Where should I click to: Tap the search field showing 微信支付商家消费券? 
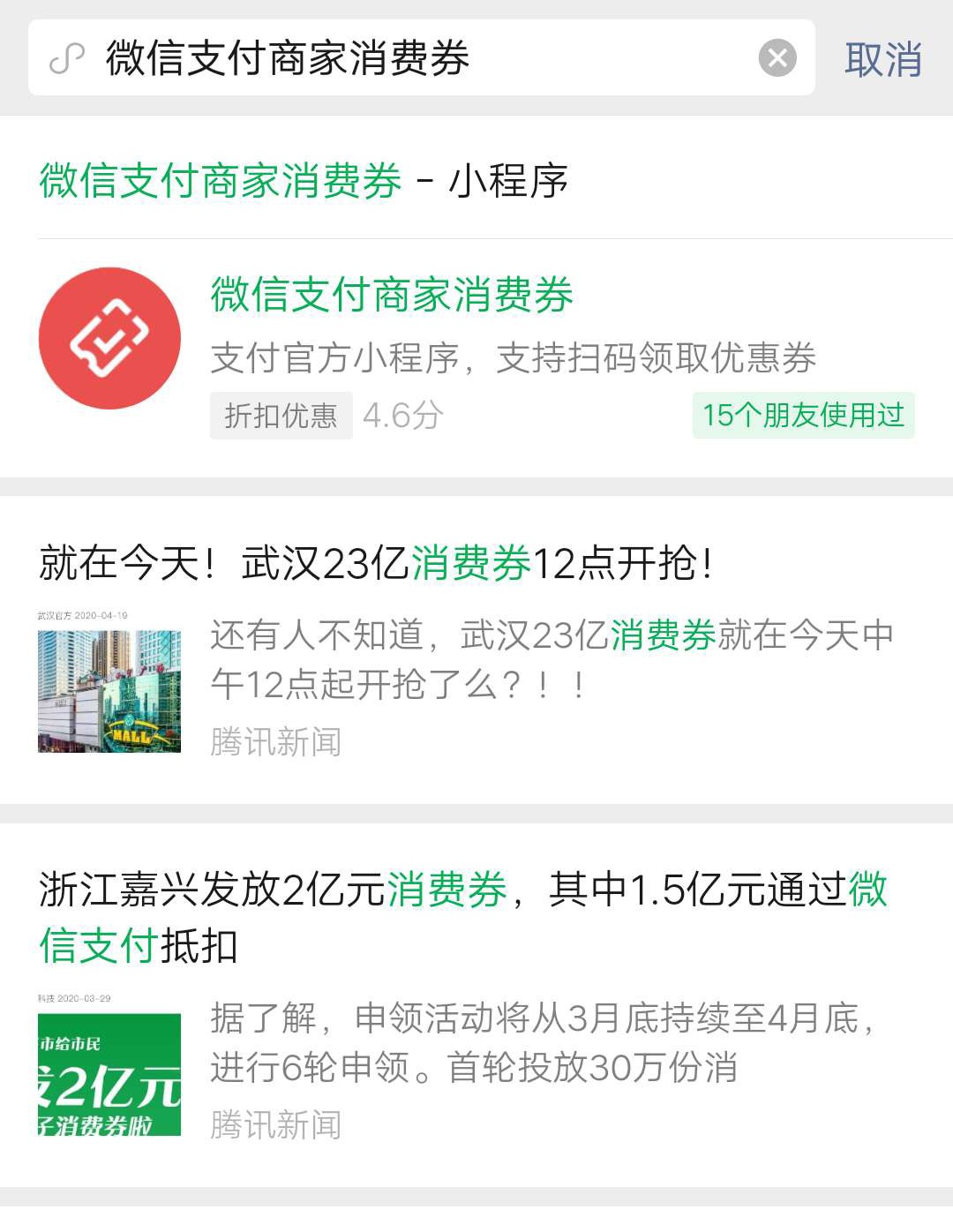(397, 58)
